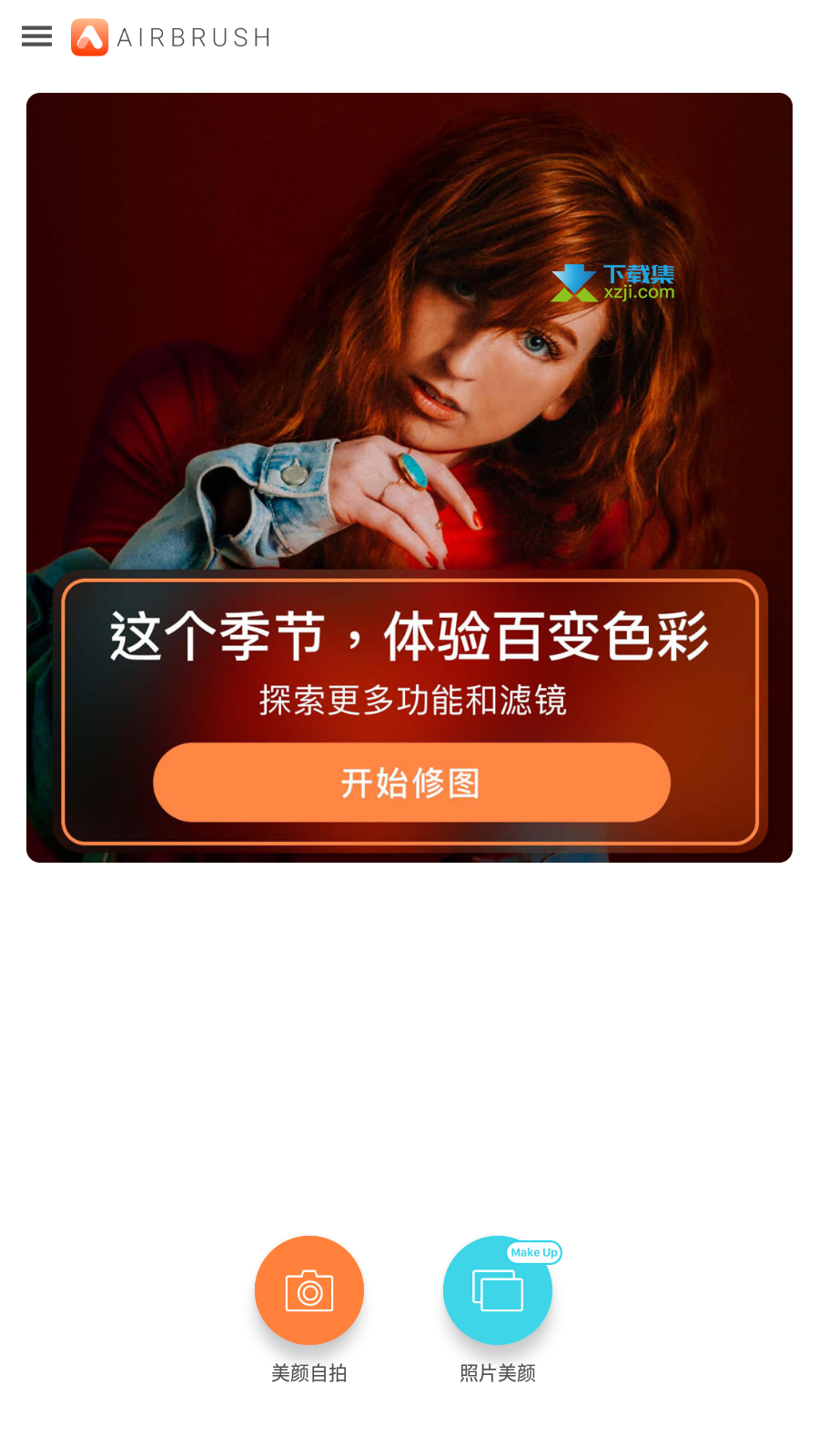Image resolution: width=819 pixels, height=1456 pixels.
Task: Expand the AIRBRUSH header area
Action: [x=169, y=36]
